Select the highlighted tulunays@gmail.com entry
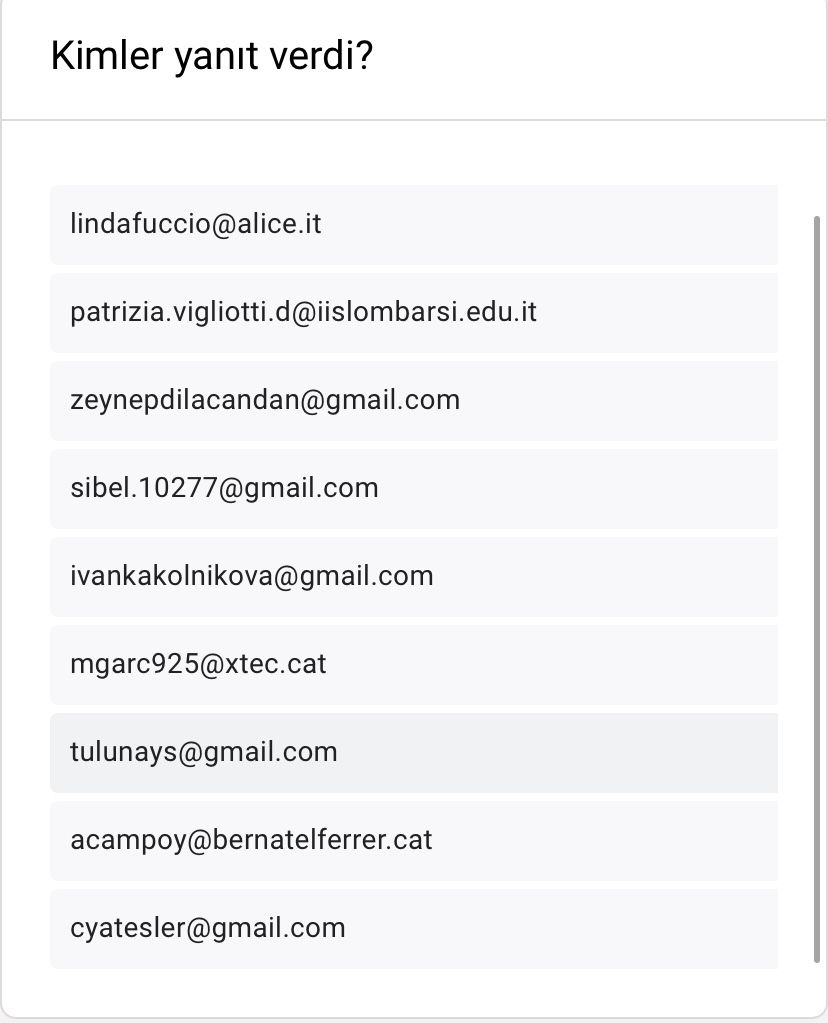Viewport: 828px width, 1023px height. (x=204, y=752)
